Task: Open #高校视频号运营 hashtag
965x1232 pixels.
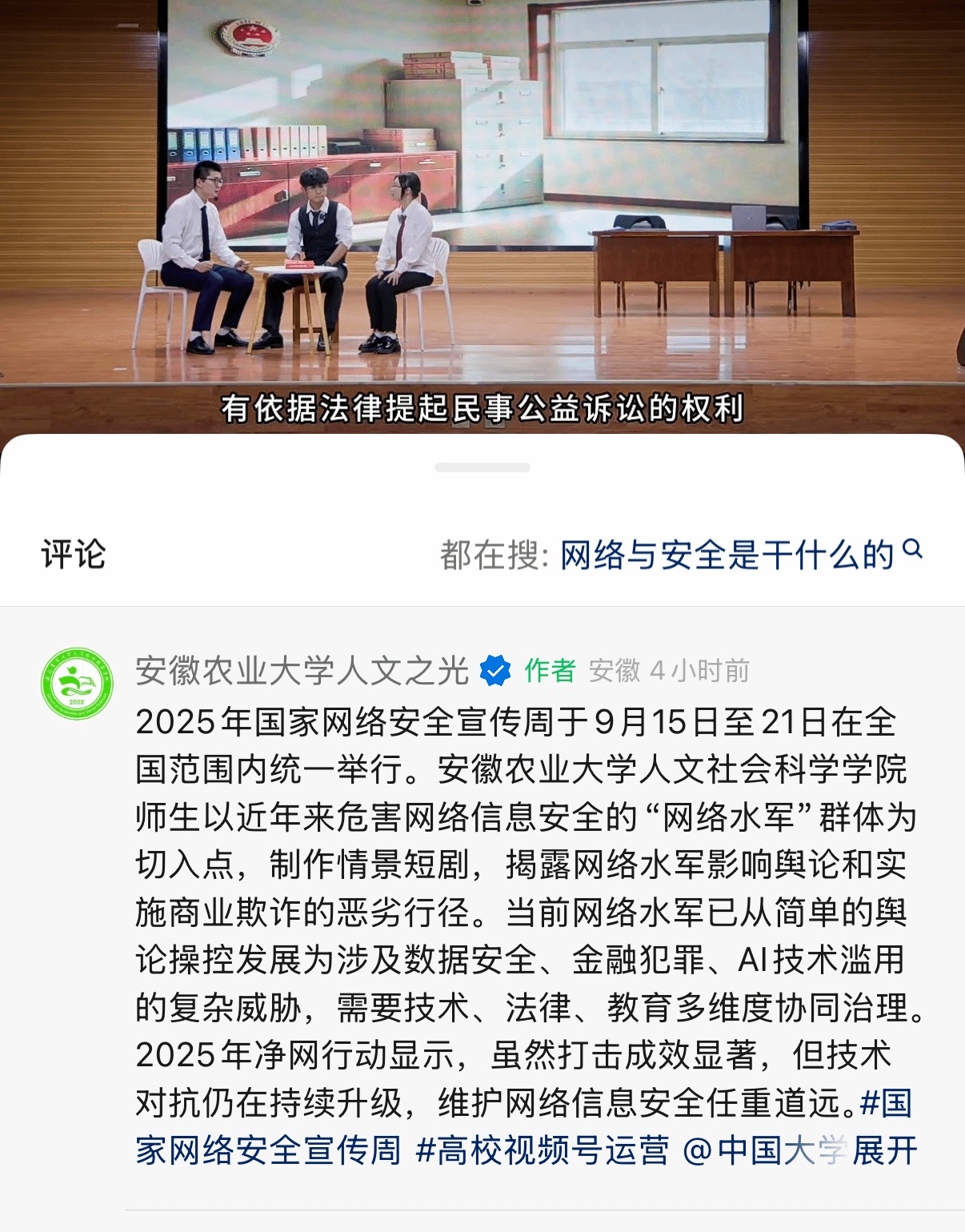Action: 542,1150
